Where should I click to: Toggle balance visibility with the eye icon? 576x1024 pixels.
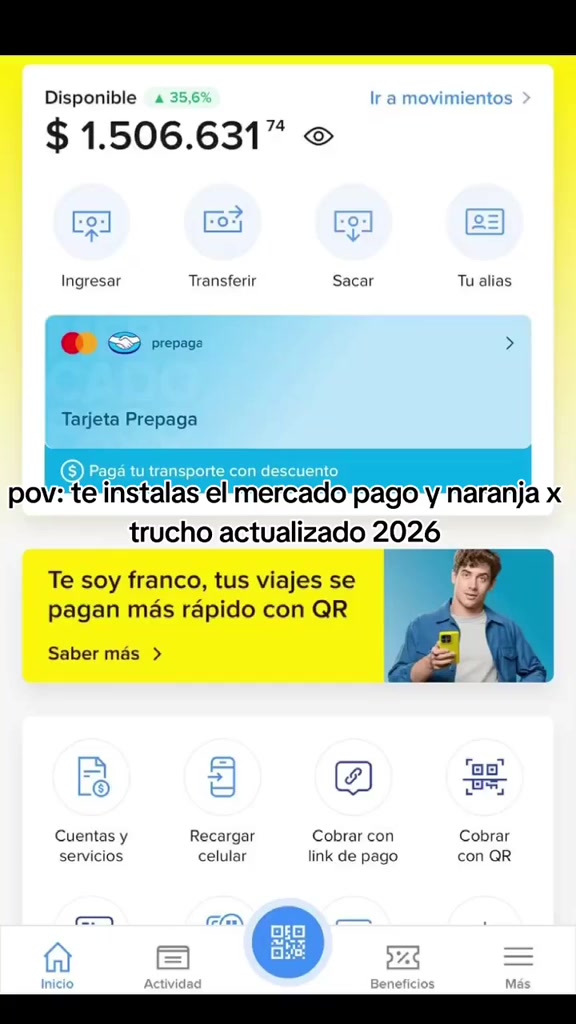pyautogui.click(x=319, y=136)
